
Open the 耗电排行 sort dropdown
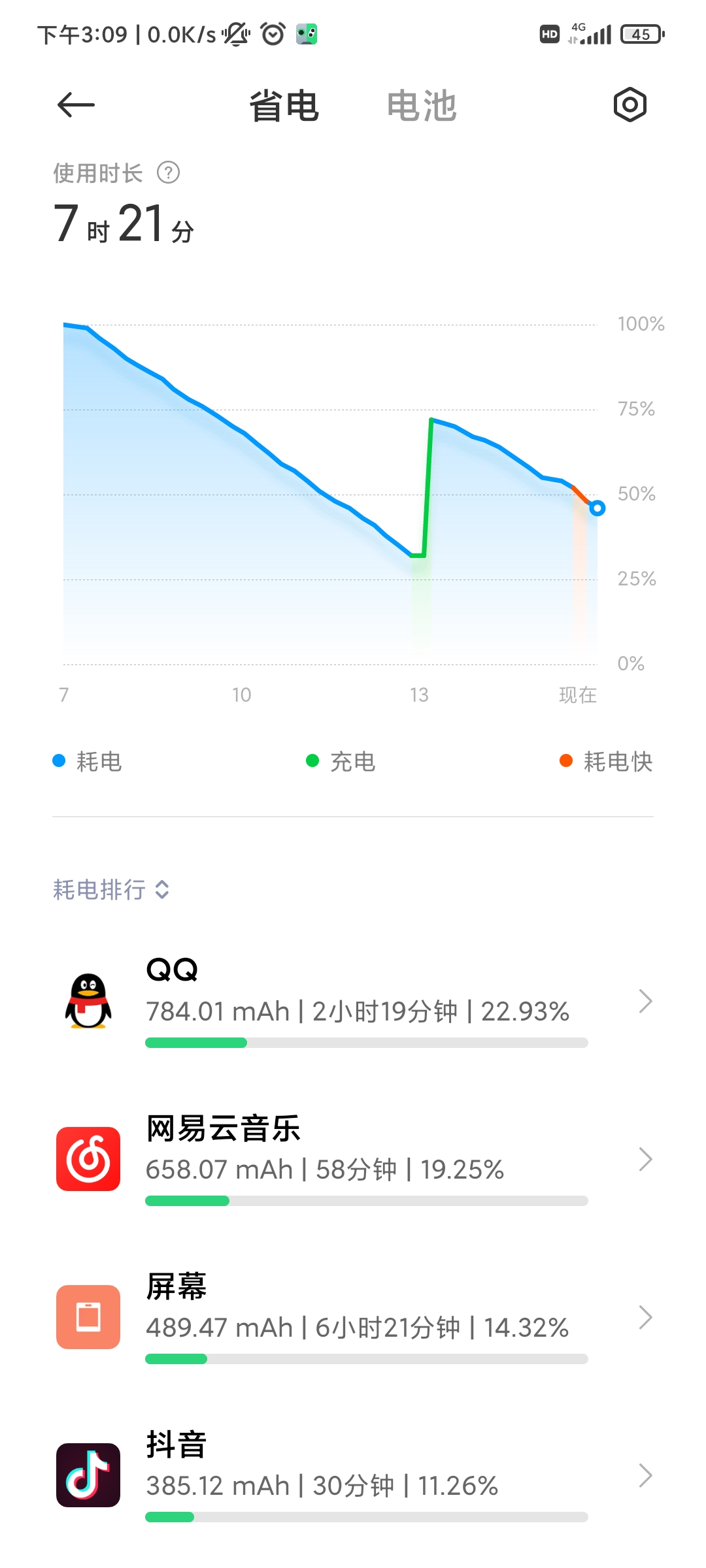point(111,889)
